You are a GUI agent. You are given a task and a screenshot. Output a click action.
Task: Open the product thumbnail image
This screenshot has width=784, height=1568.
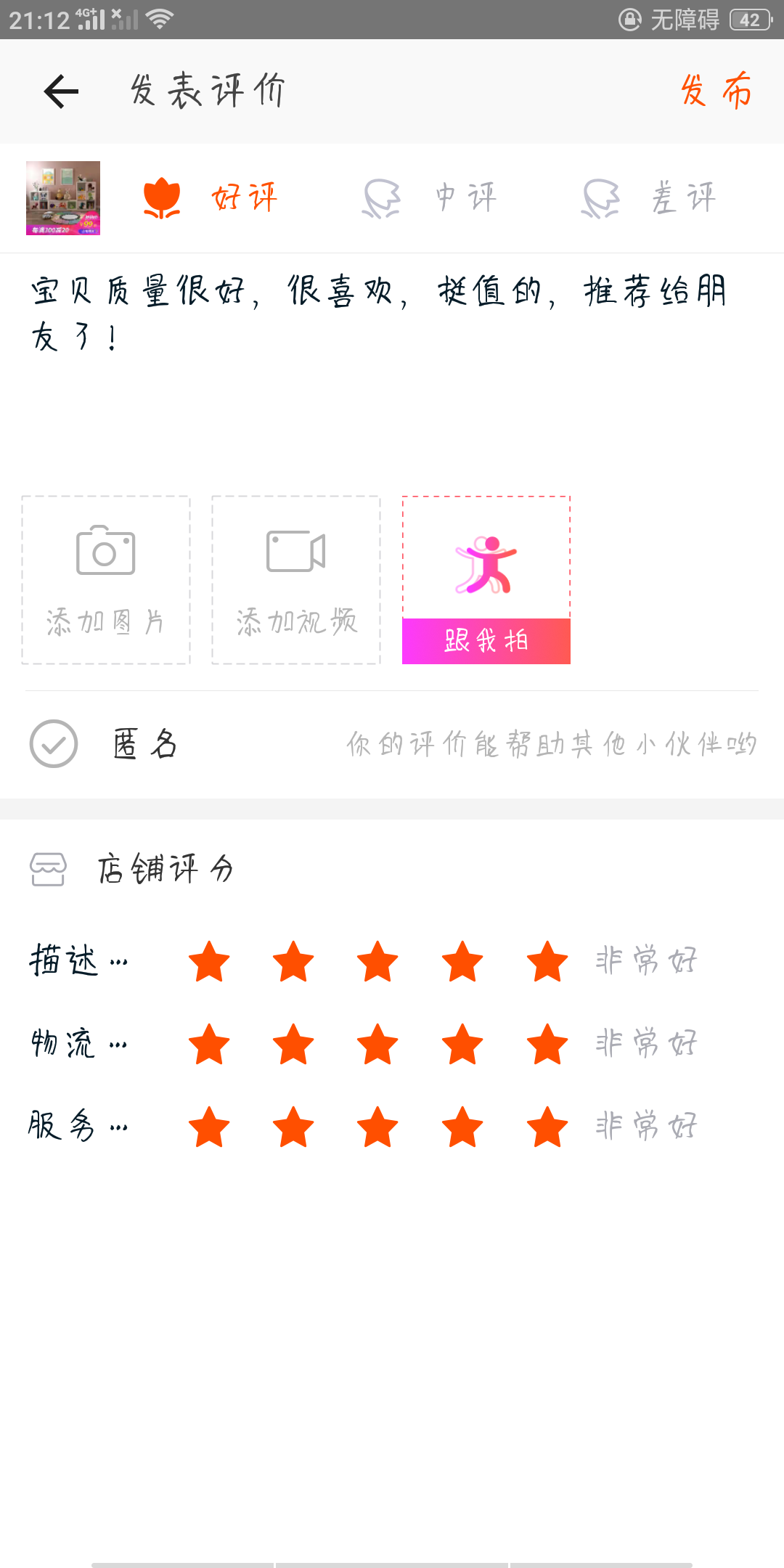[63, 198]
